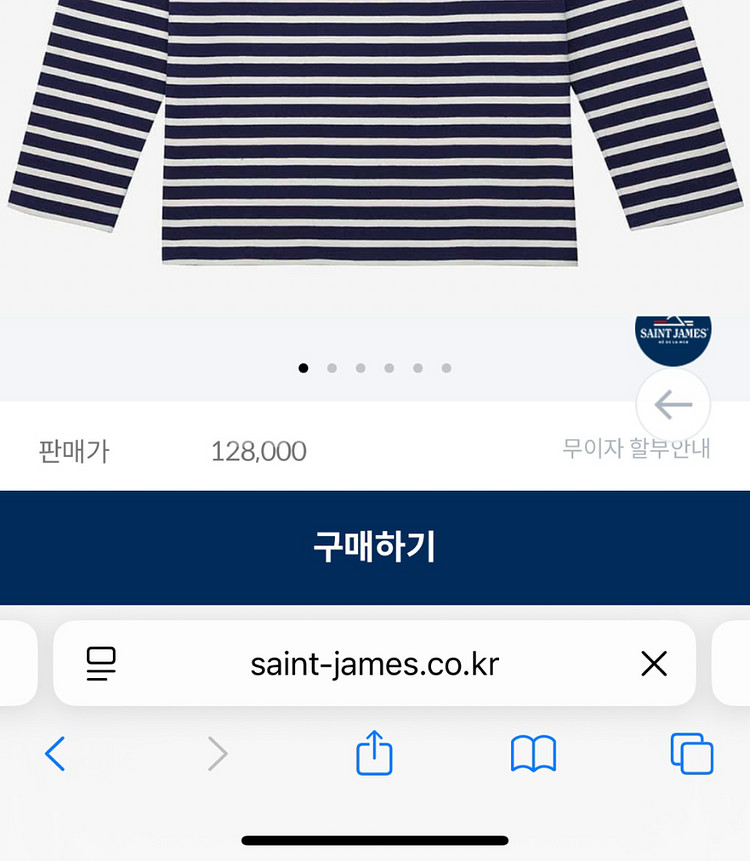Tap the saint-james.co.kr address bar
Viewport: 750px width, 861px height.
pos(374,664)
